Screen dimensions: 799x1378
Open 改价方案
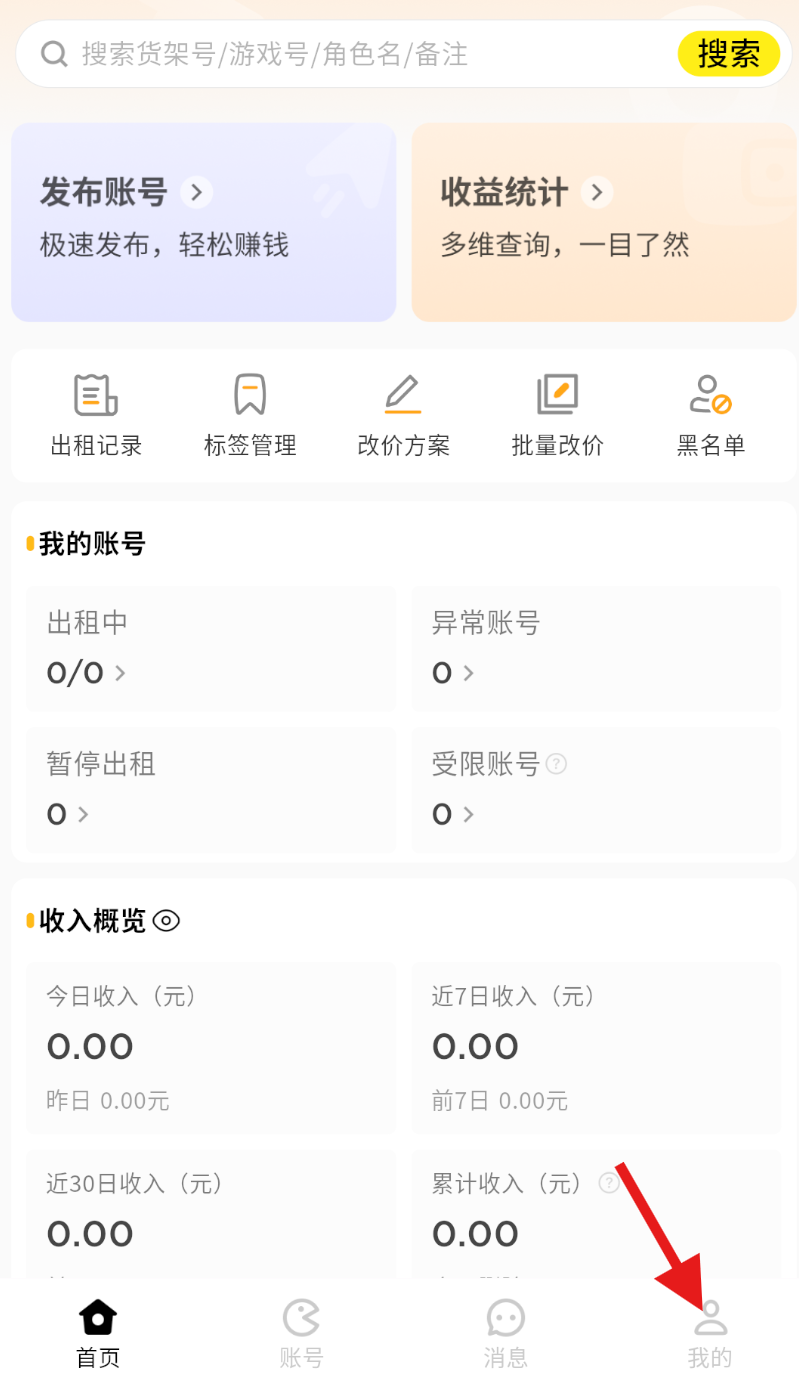pyautogui.click(x=403, y=414)
